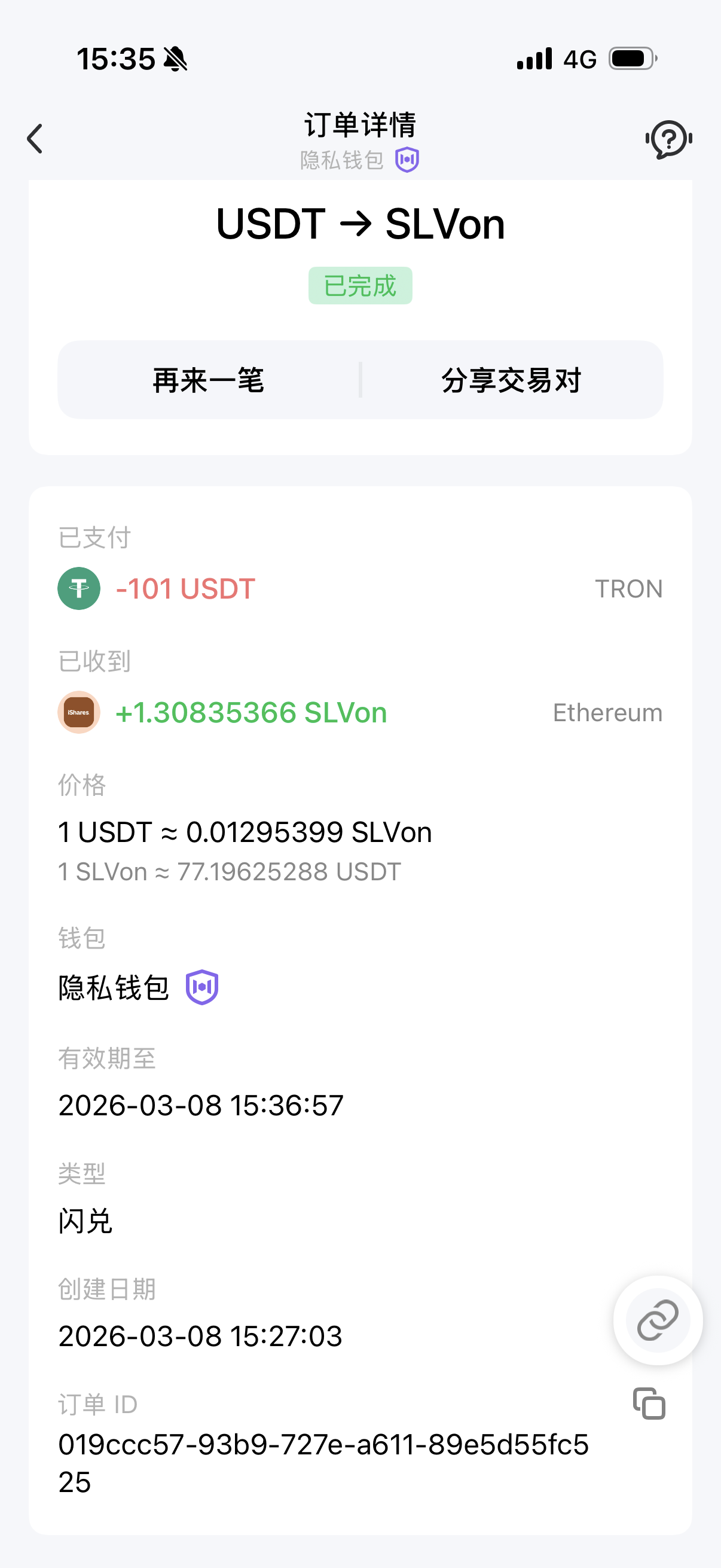Image resolution: width=721 pixels, height=1568 pixels.
Task: Tap the 分享交易对 button
Action: [x=512, y=379]
